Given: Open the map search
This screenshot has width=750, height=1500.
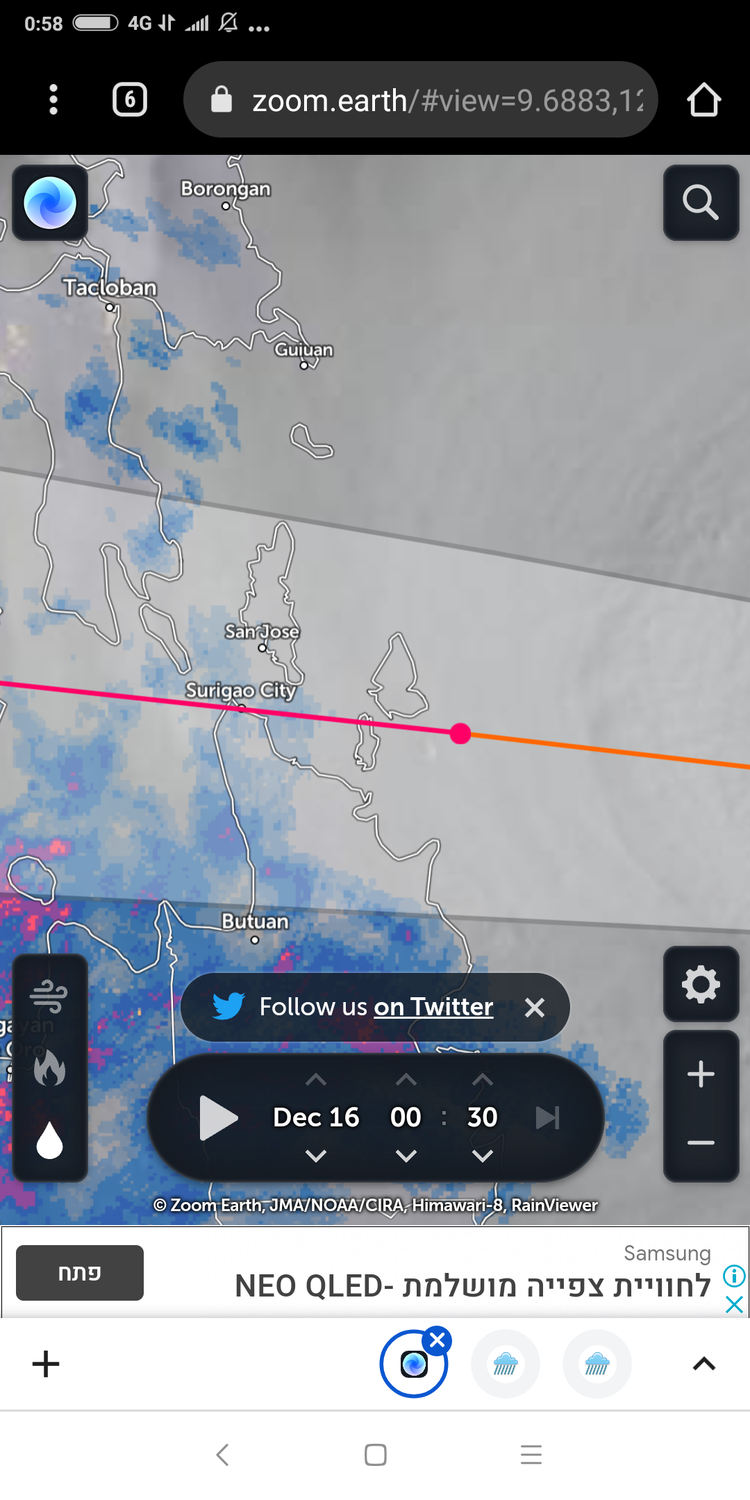Looking at the screenshot, I should (x=701, y=203).
